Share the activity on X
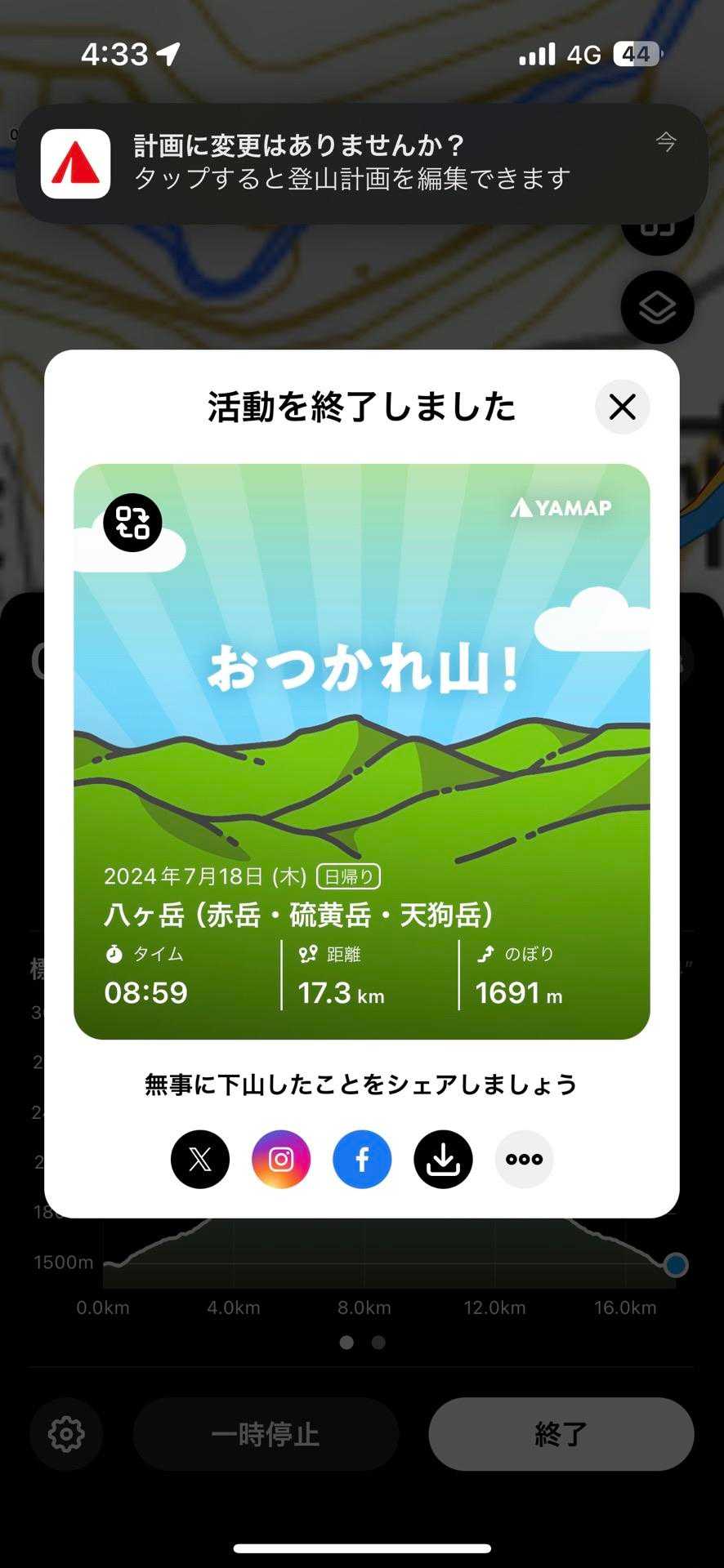Screen dimensions: 724x1568 tap(200, 1159)
